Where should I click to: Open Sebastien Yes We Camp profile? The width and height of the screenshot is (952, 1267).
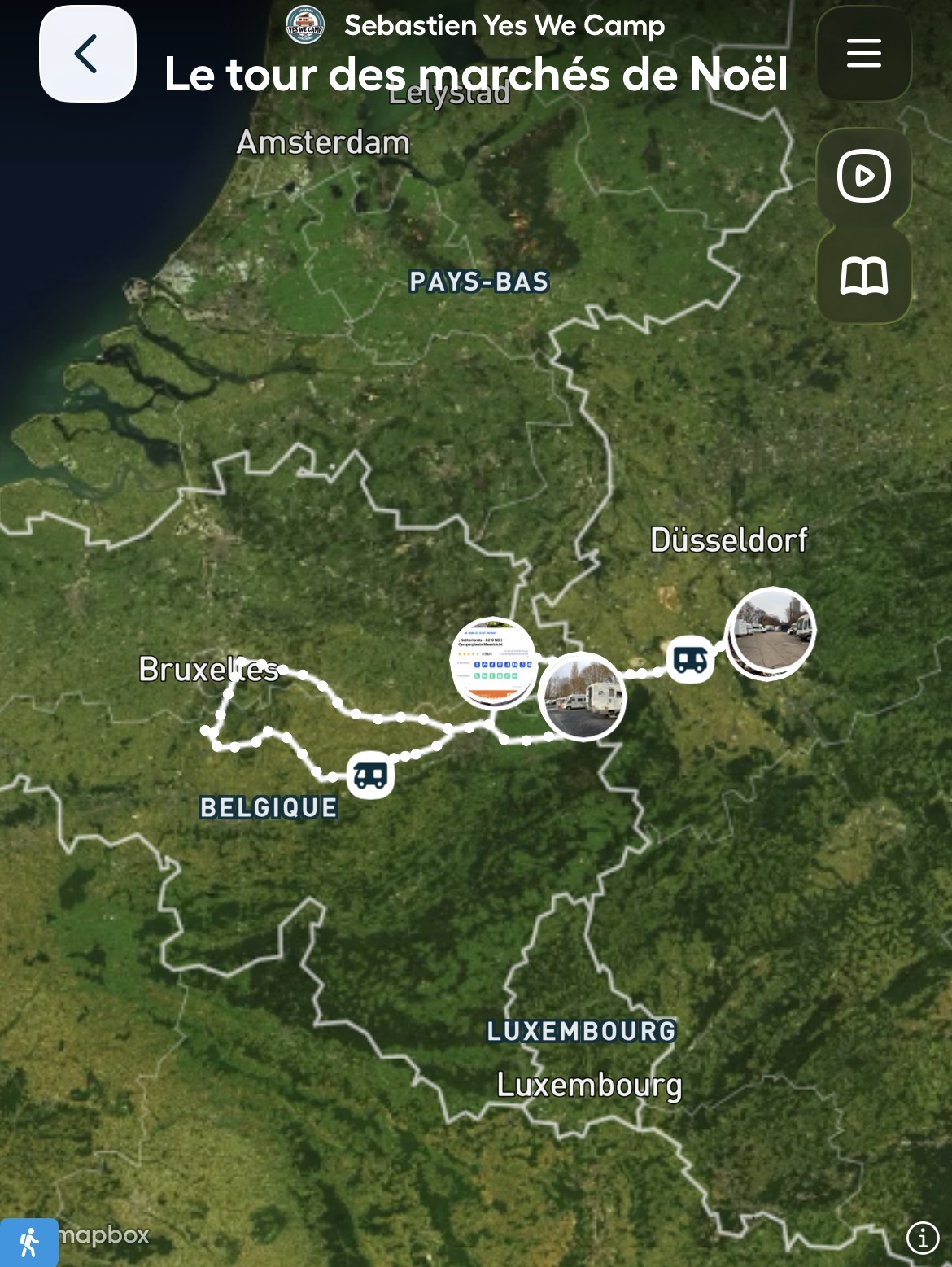(504, 25)
